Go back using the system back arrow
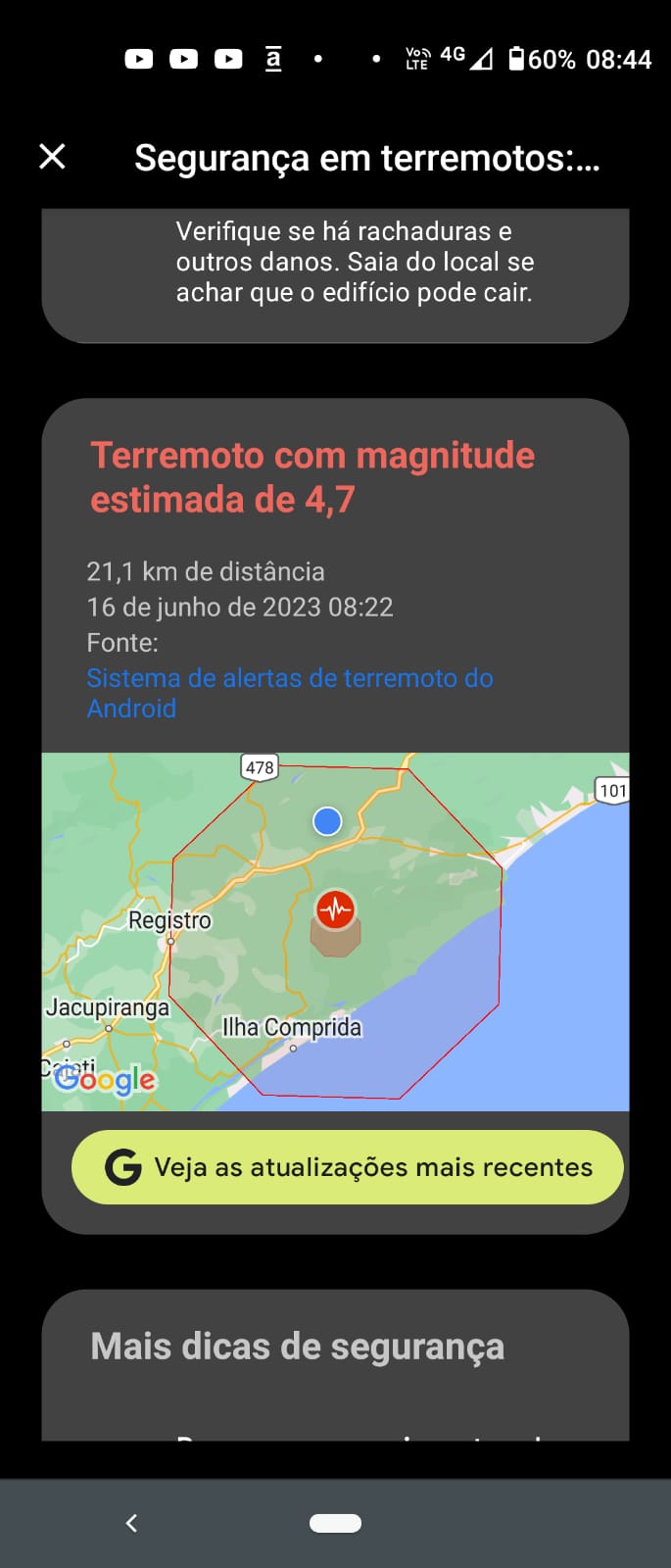Viewport: 671px width, 1568px height. pos(131,1523)
